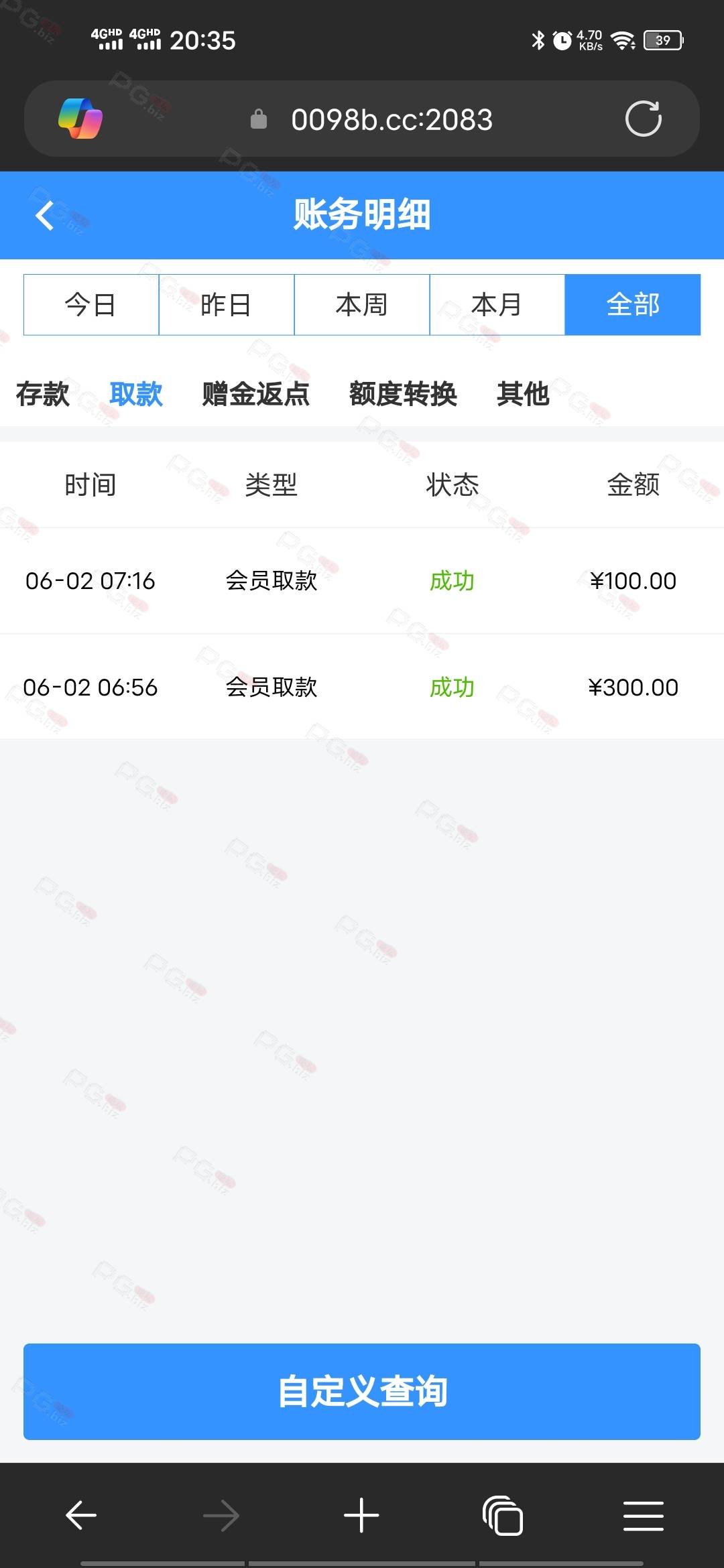Screen dimensions: 724x1568
Task: Switch to the 昨日 filter
Action: tap(227, 305)
